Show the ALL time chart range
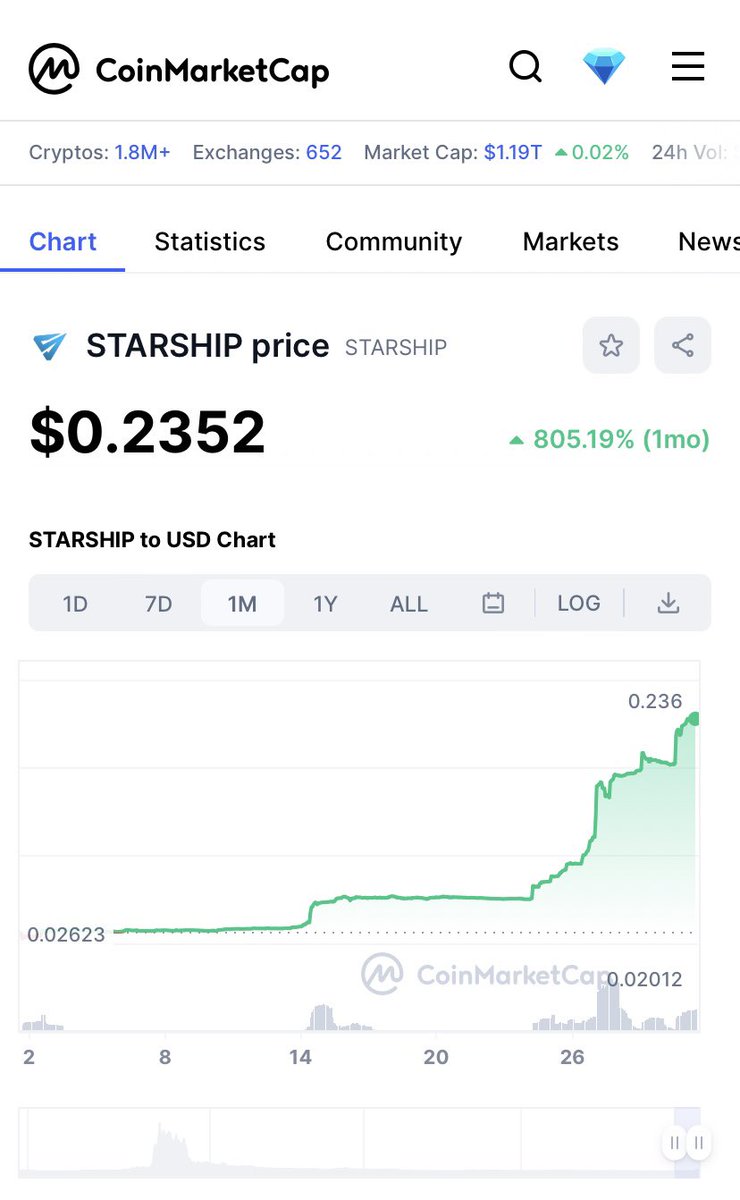 tap(409, 604)
